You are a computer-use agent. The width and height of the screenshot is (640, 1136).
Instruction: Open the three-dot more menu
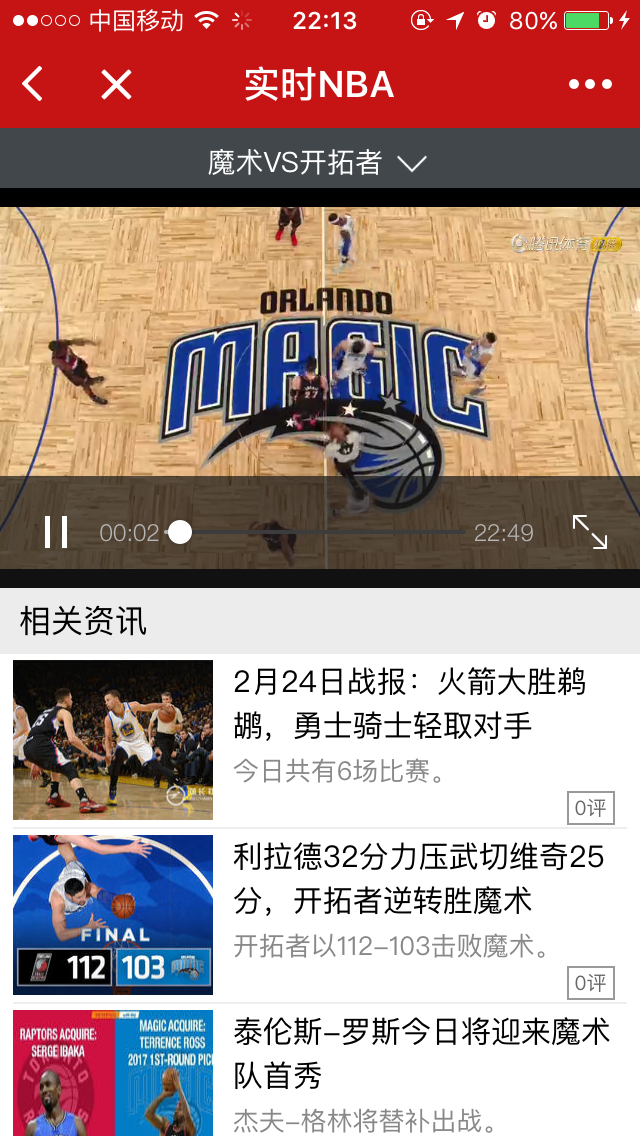coord(590,85)
